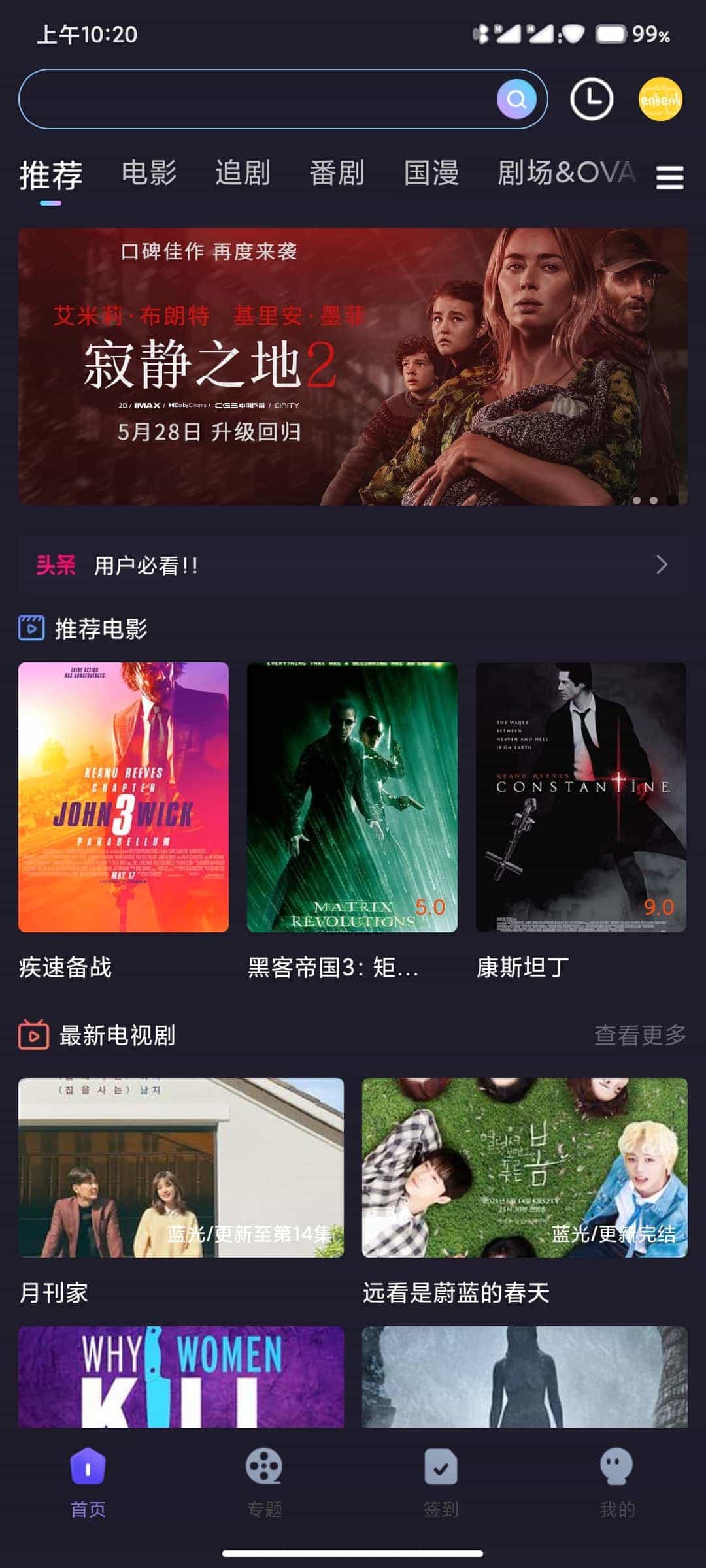Open the 剧场&OVA tab
The width and height of the screenshot is (706, 1568).
click(x=566, y=173)
